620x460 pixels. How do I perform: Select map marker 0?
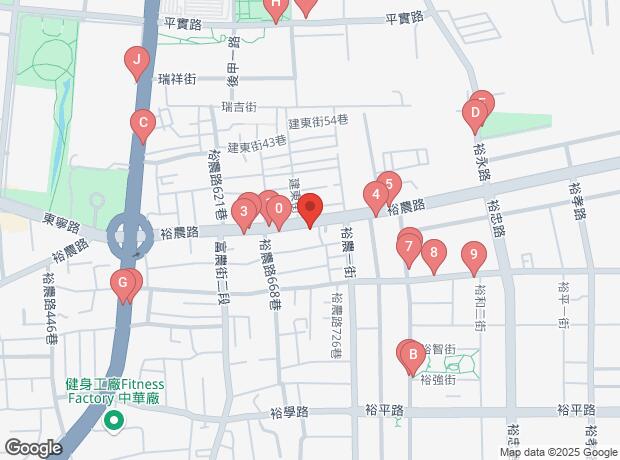pos(277,210)
